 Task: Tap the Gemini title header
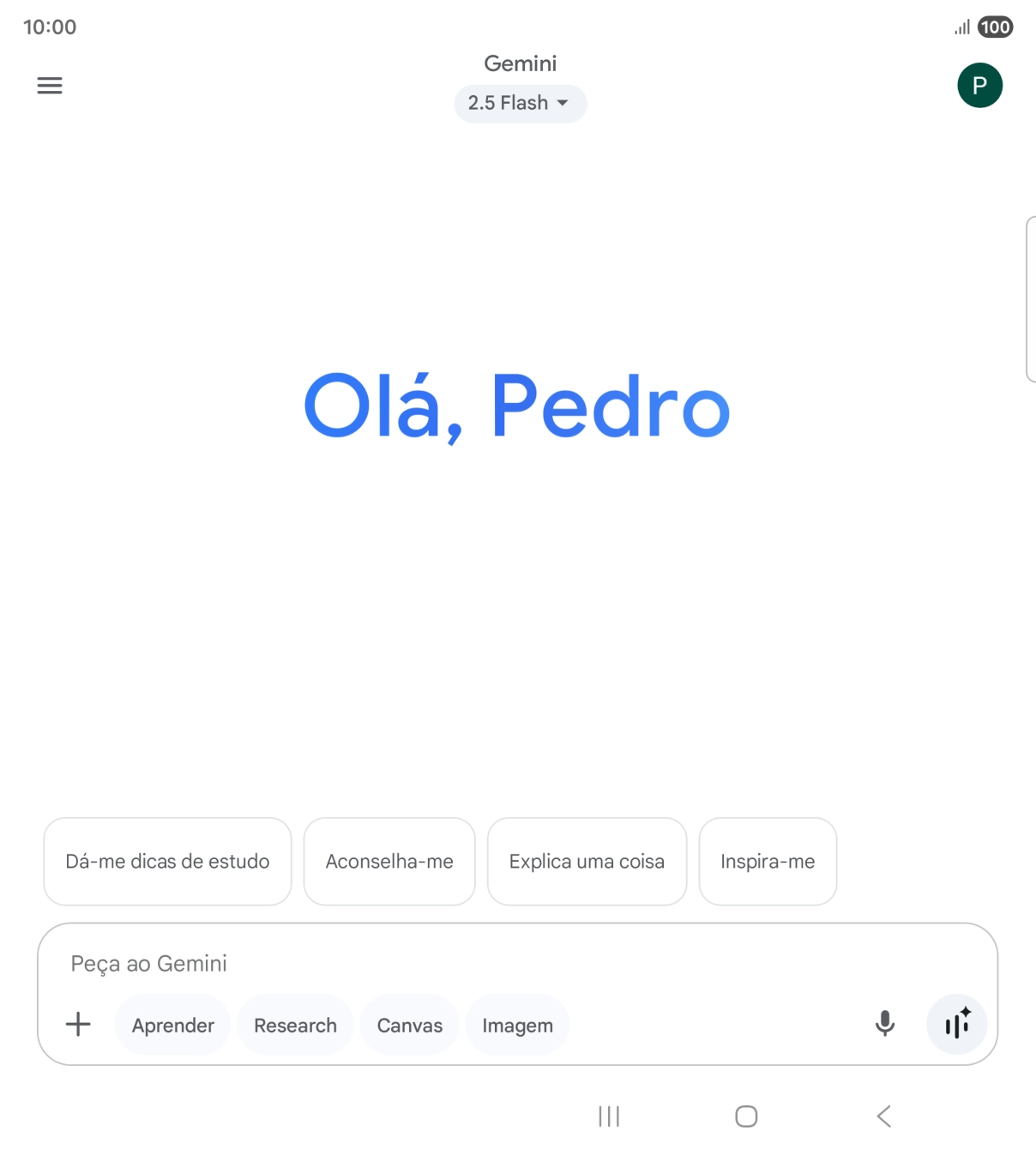click(x=521, y=63)
